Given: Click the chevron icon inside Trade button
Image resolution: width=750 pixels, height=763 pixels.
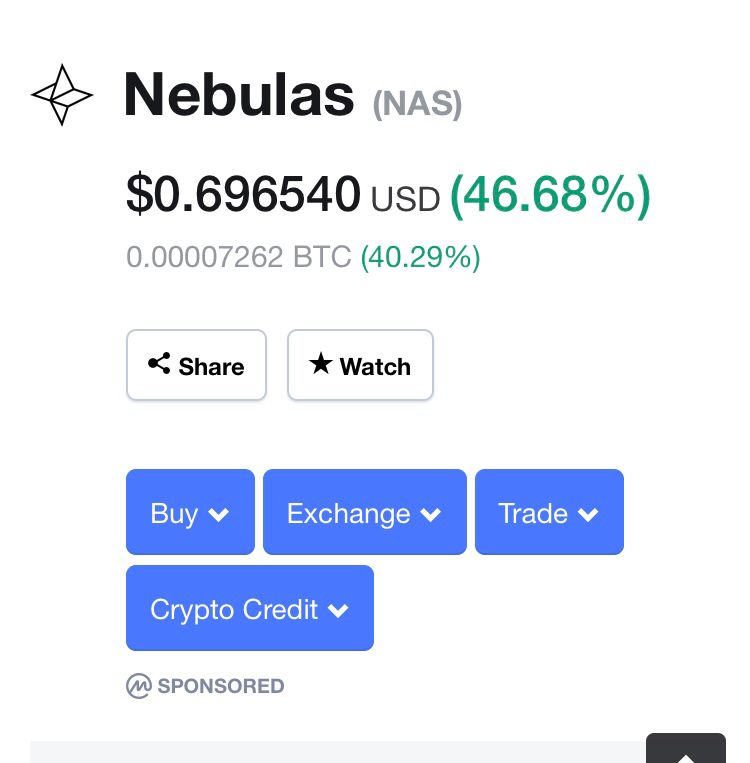Looking at the screenshot, I should [588, 513].
